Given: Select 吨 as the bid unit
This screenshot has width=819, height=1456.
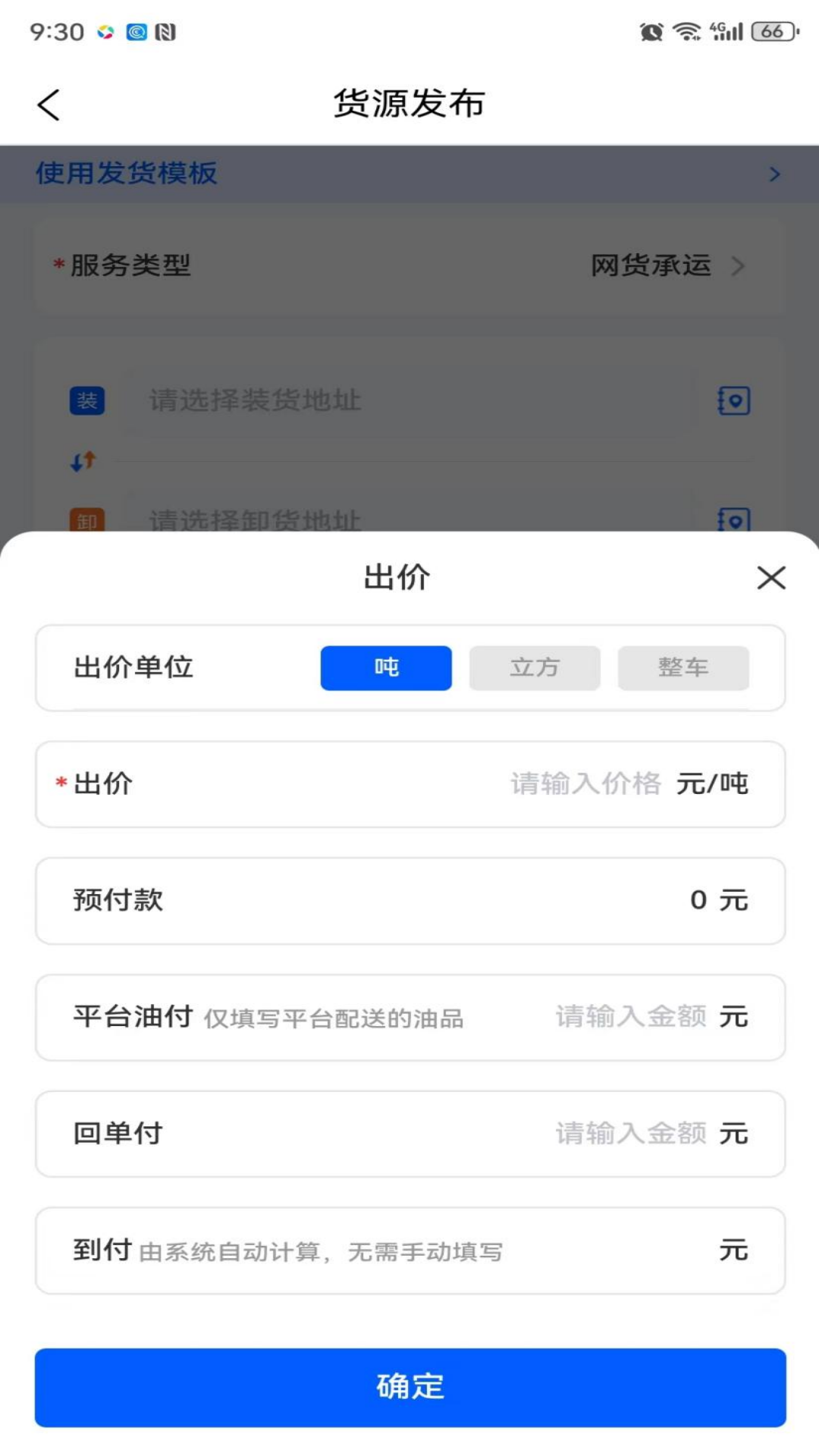Looking at the screenshot, I should click(x=385, y=667).
